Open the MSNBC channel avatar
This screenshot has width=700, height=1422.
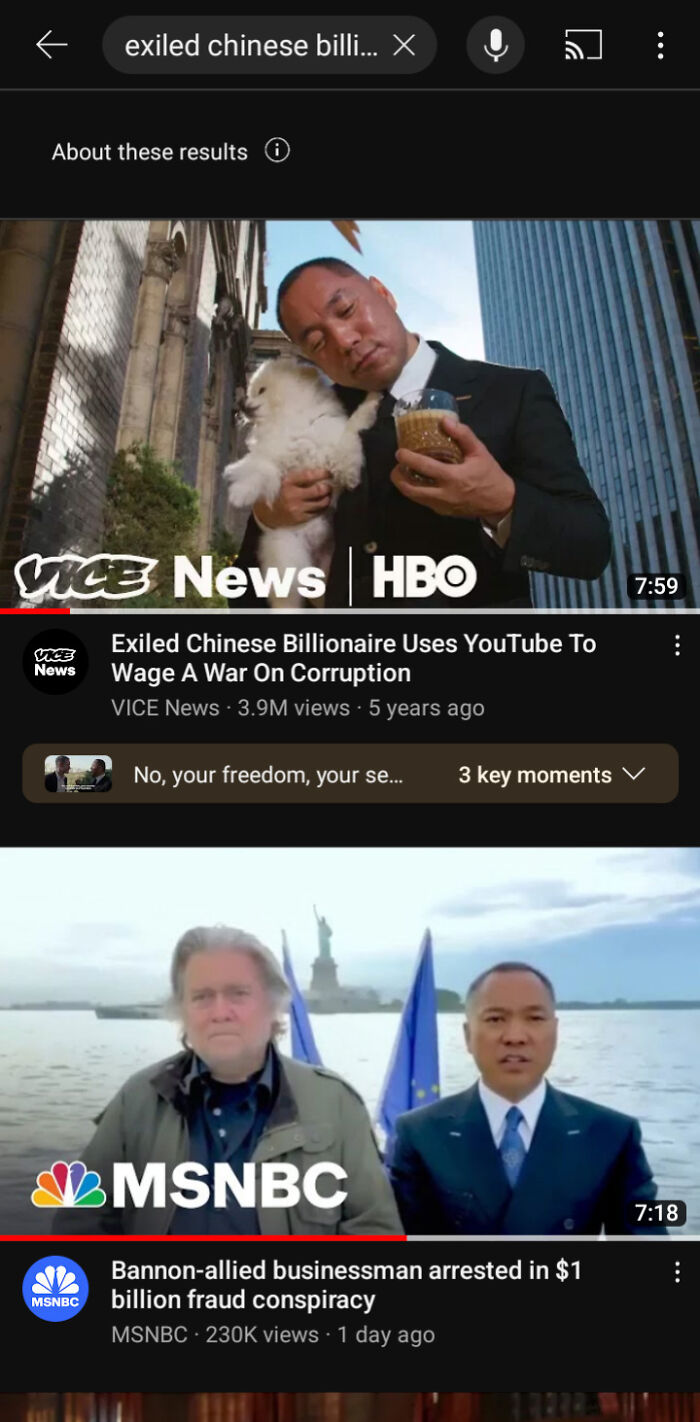coord(55,1289)
